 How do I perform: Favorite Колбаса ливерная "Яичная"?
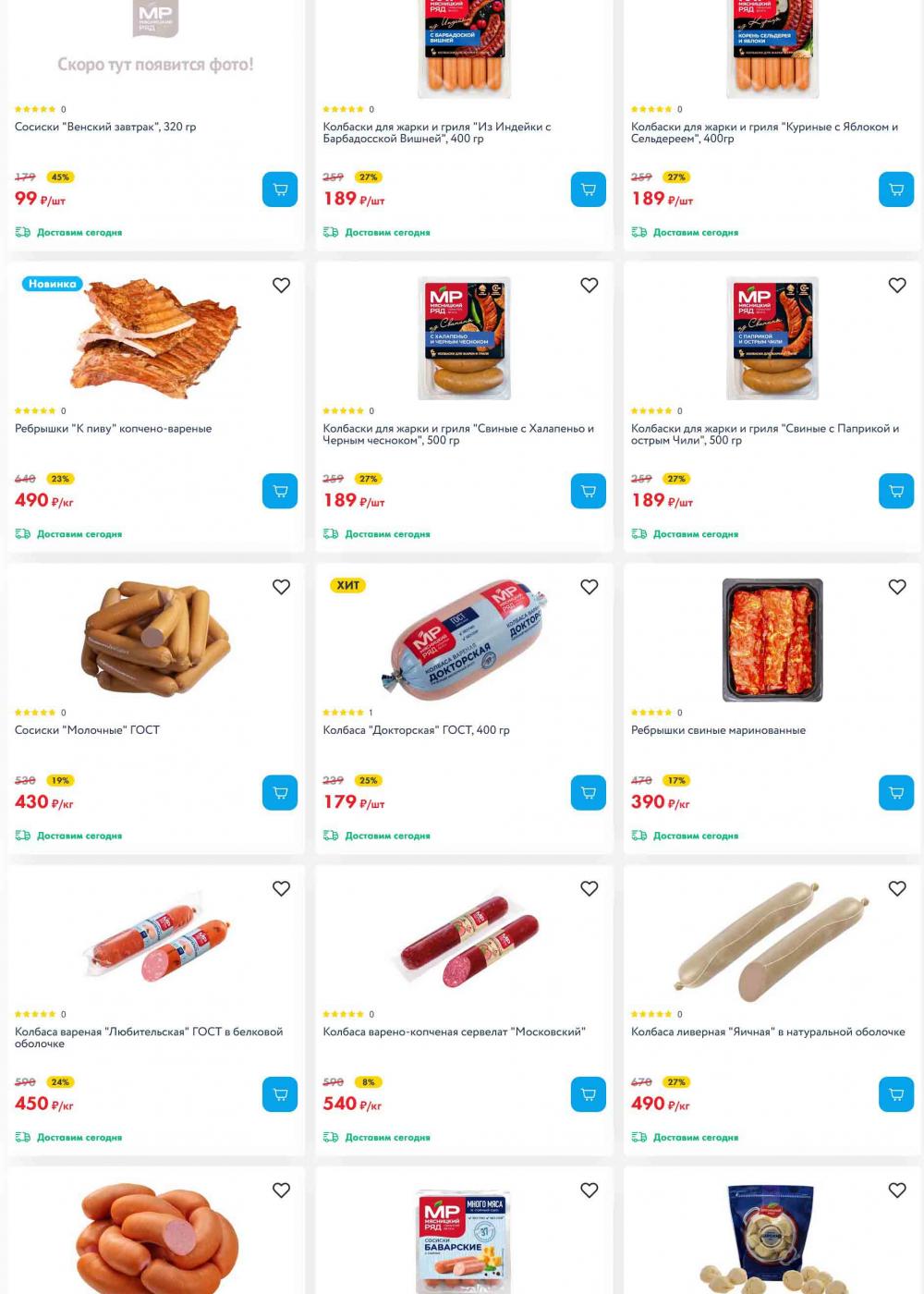[897, 888]
